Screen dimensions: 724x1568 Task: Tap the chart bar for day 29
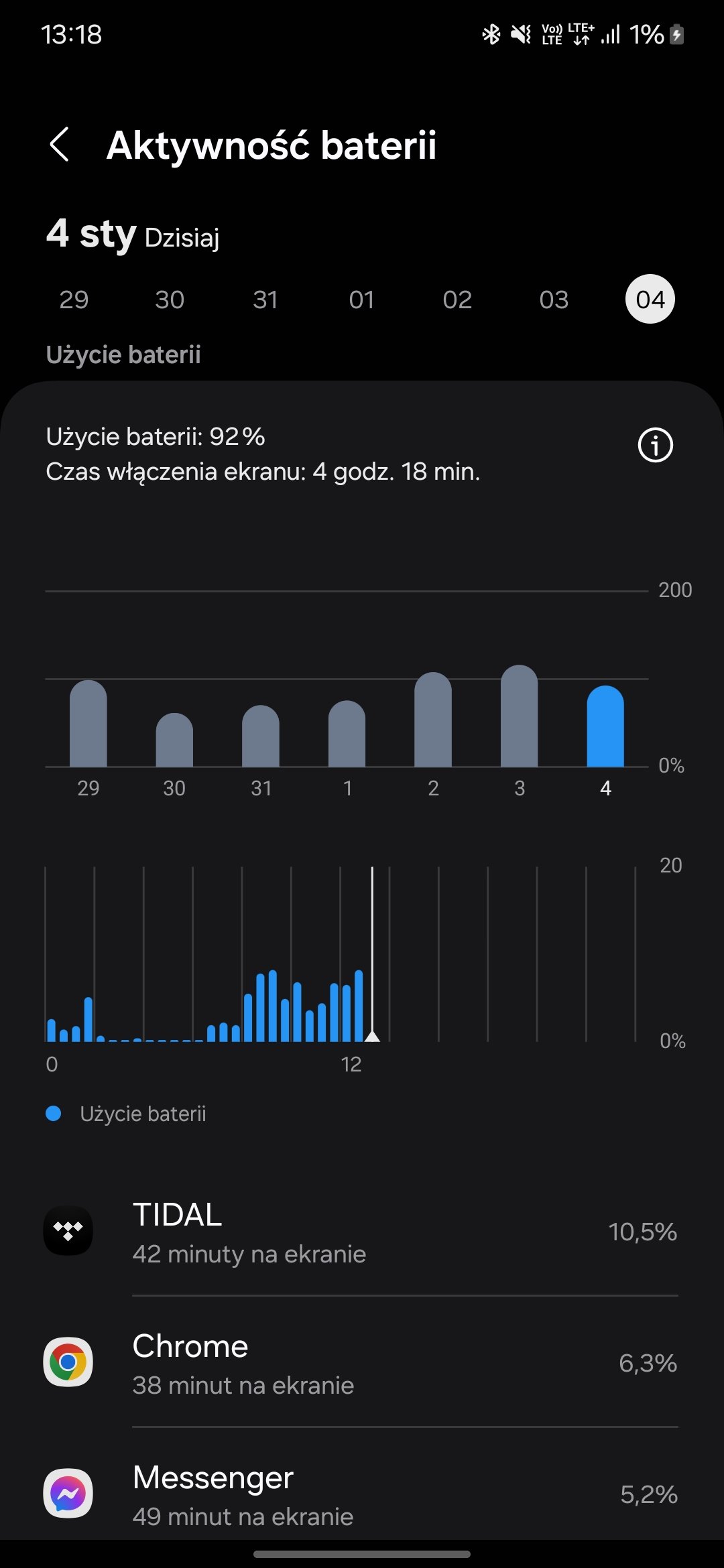(x=88, y=723)
